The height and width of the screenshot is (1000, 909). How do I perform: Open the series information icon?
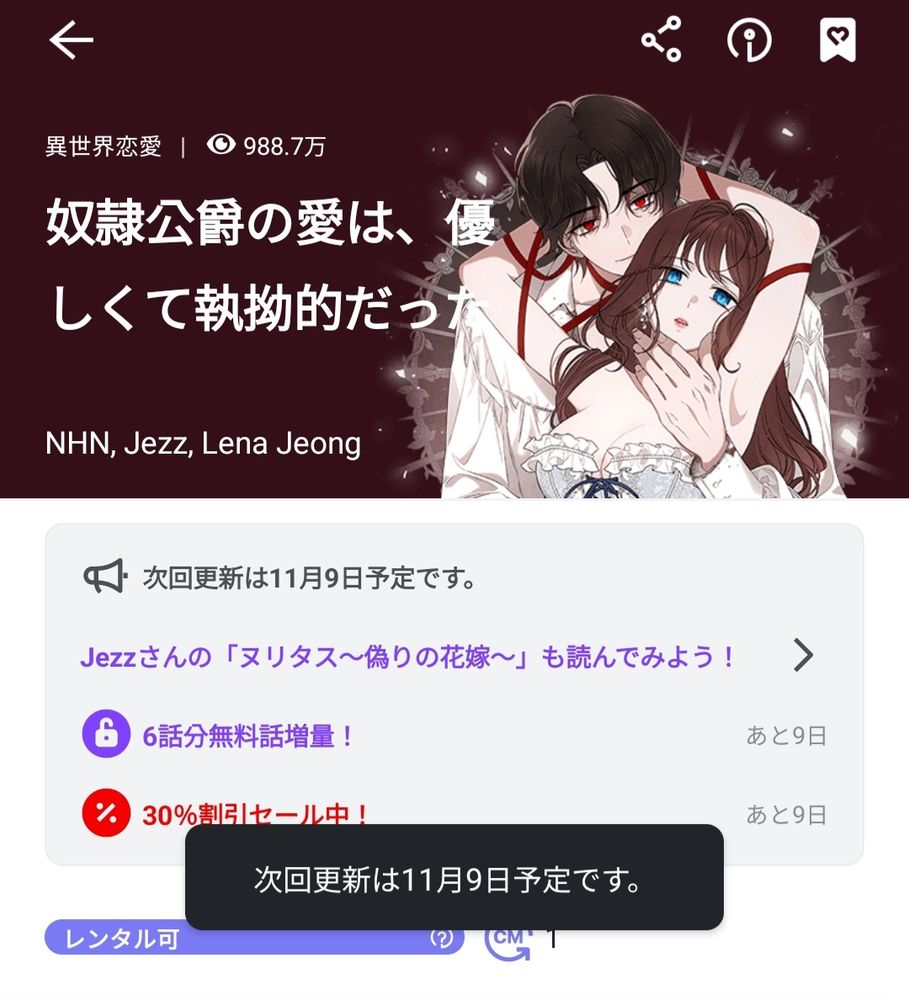coord(750,40)
